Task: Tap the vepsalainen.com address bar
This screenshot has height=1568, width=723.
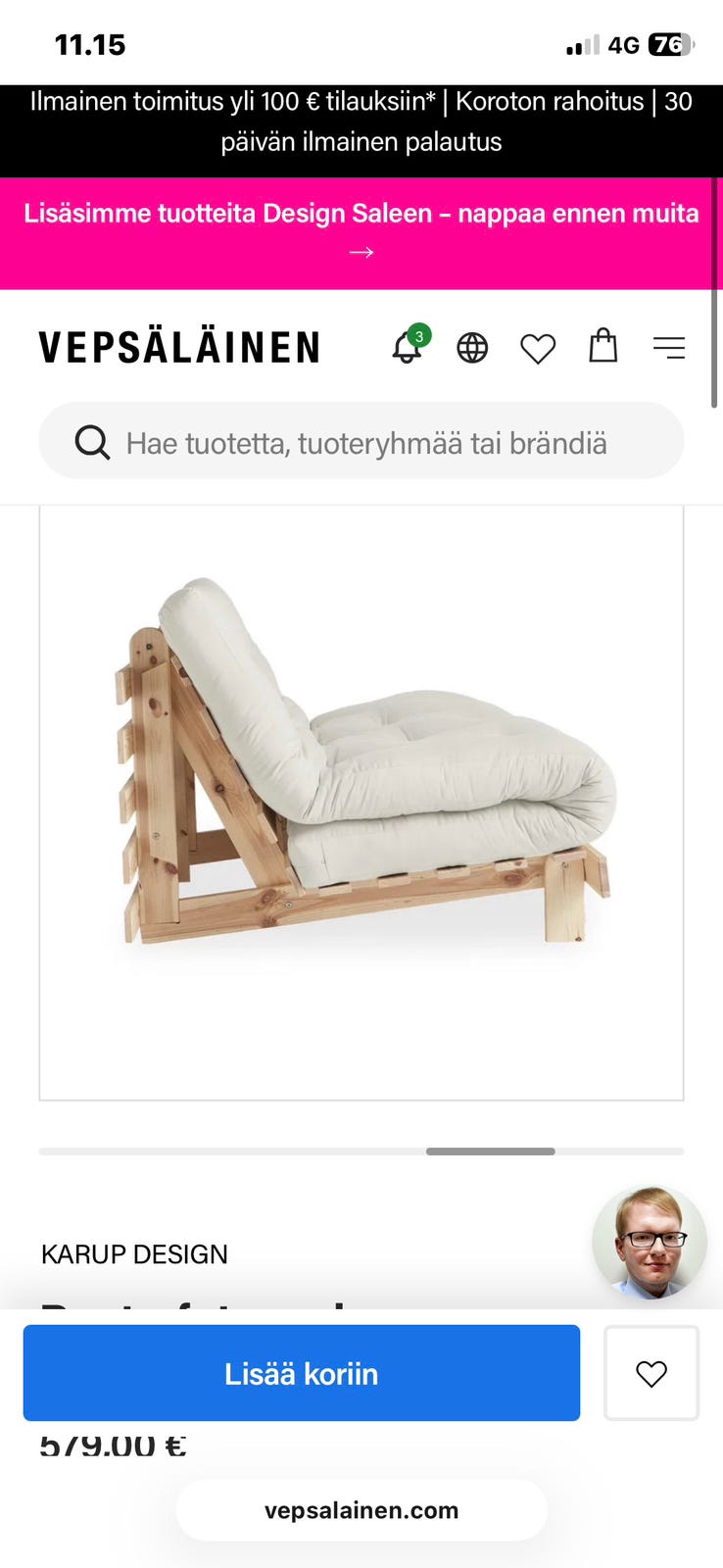Action: (361, 1509)
